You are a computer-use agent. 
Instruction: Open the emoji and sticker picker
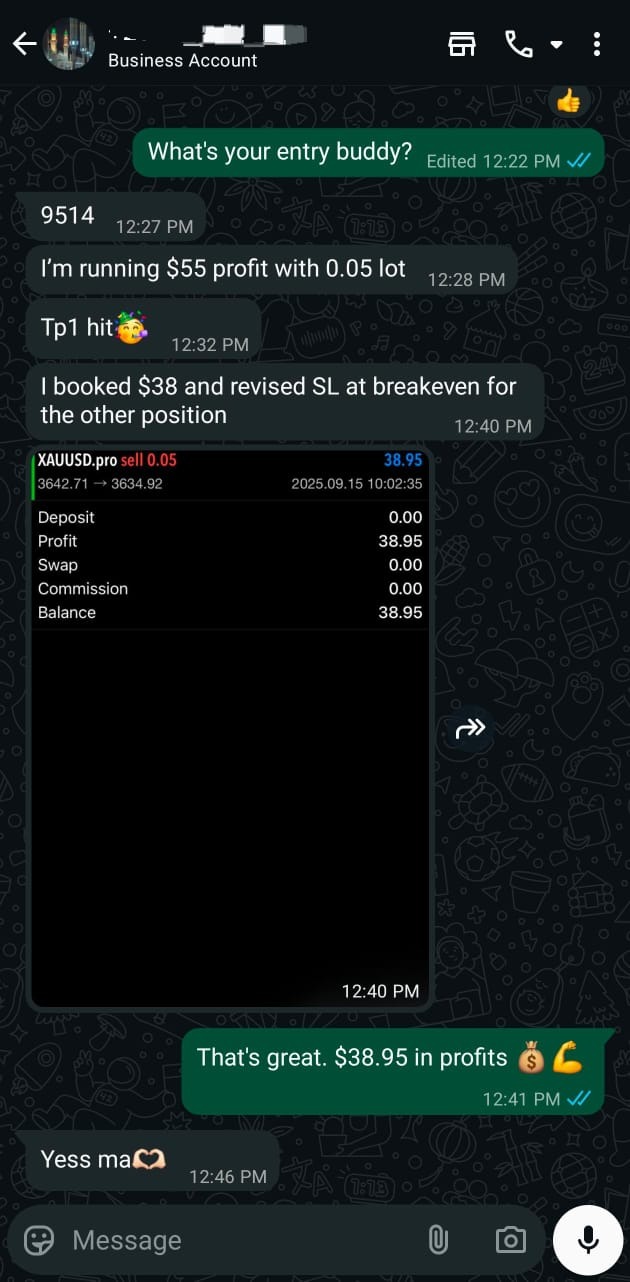39,1240
